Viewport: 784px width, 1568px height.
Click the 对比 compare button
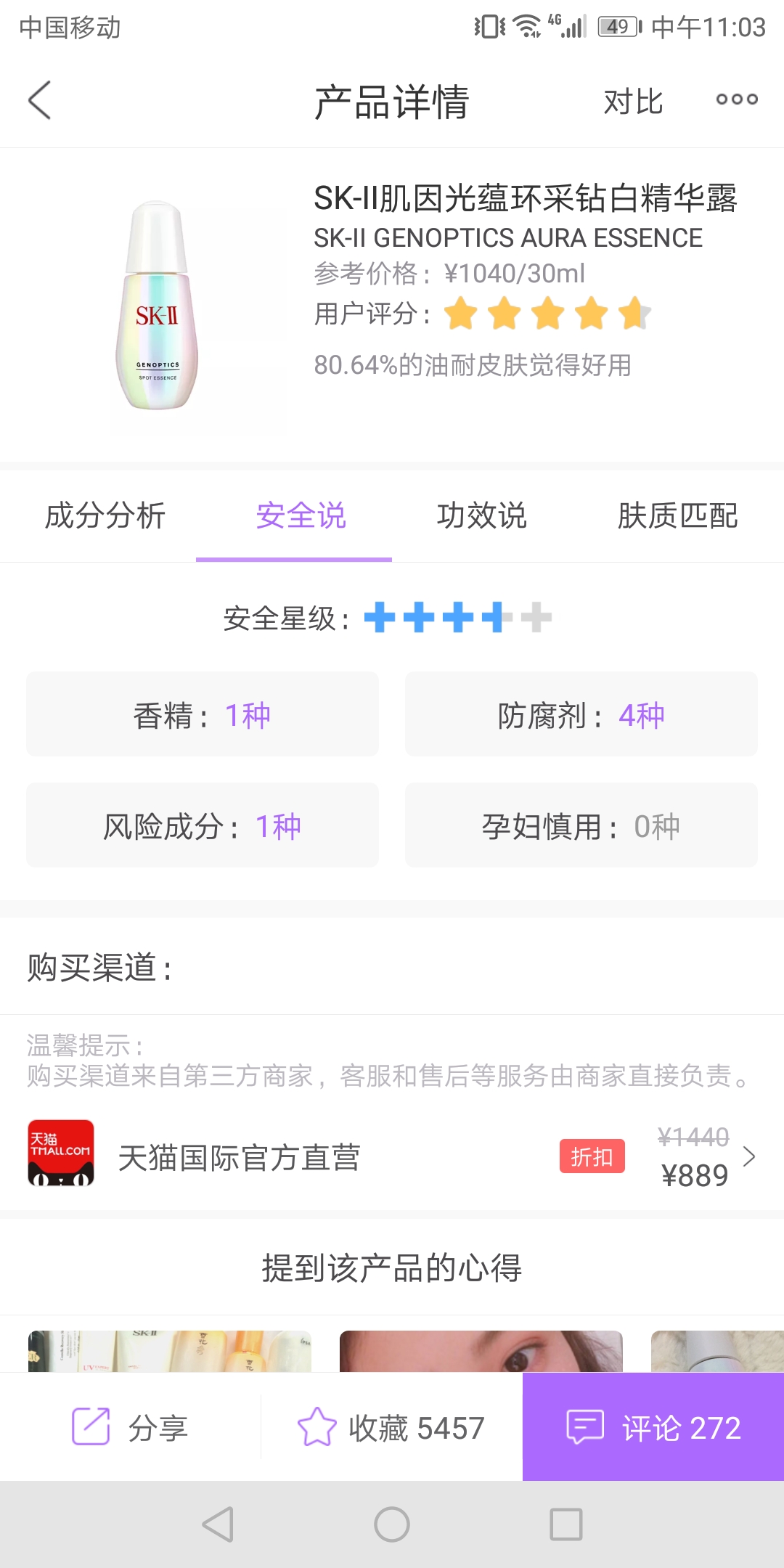pos(633,102)
